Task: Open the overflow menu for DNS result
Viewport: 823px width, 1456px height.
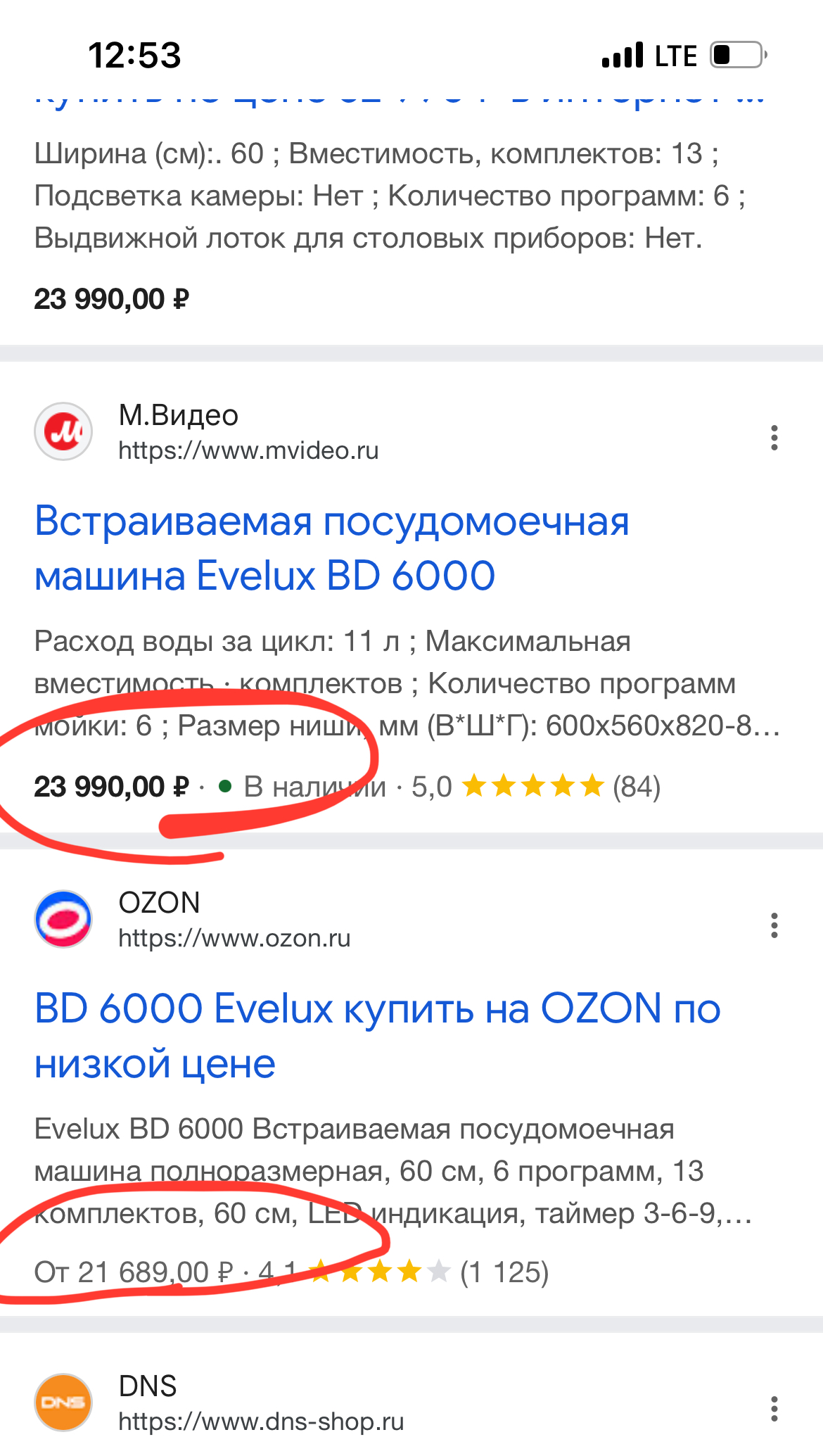Action: (x=774, y=1409)
